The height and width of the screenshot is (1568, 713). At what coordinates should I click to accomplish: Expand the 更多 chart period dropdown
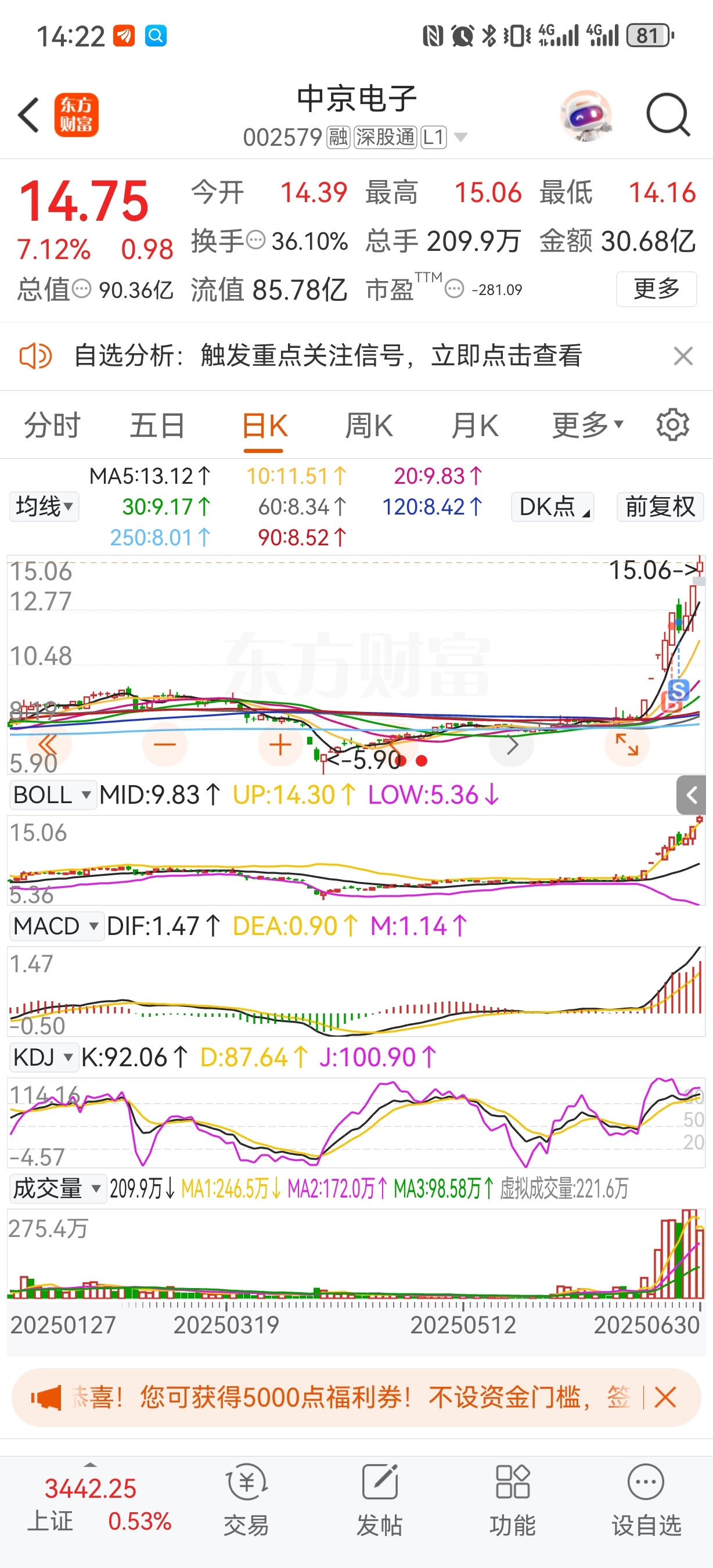pyautogui.click(x=587, y=425)
